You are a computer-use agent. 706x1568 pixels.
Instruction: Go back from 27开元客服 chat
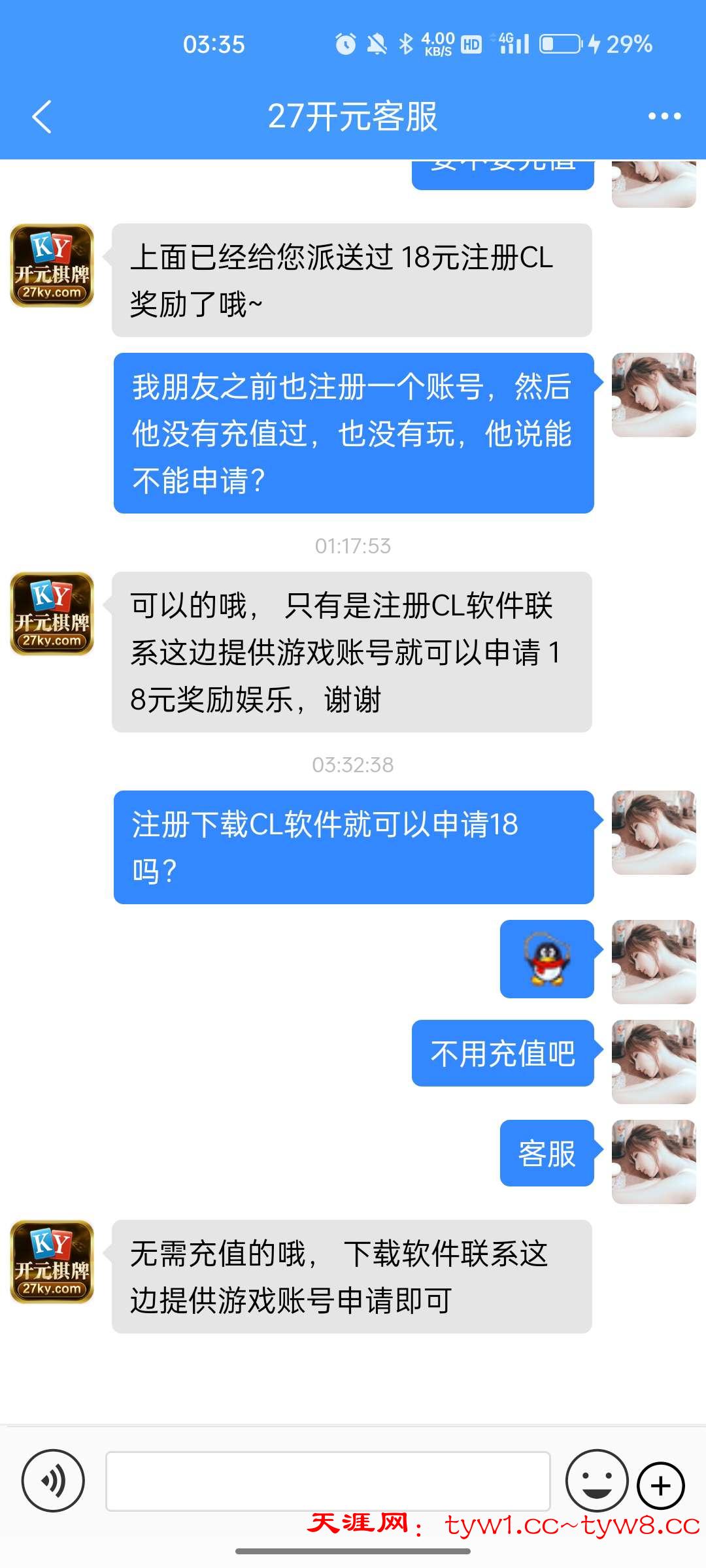click(x=42, y=117)
